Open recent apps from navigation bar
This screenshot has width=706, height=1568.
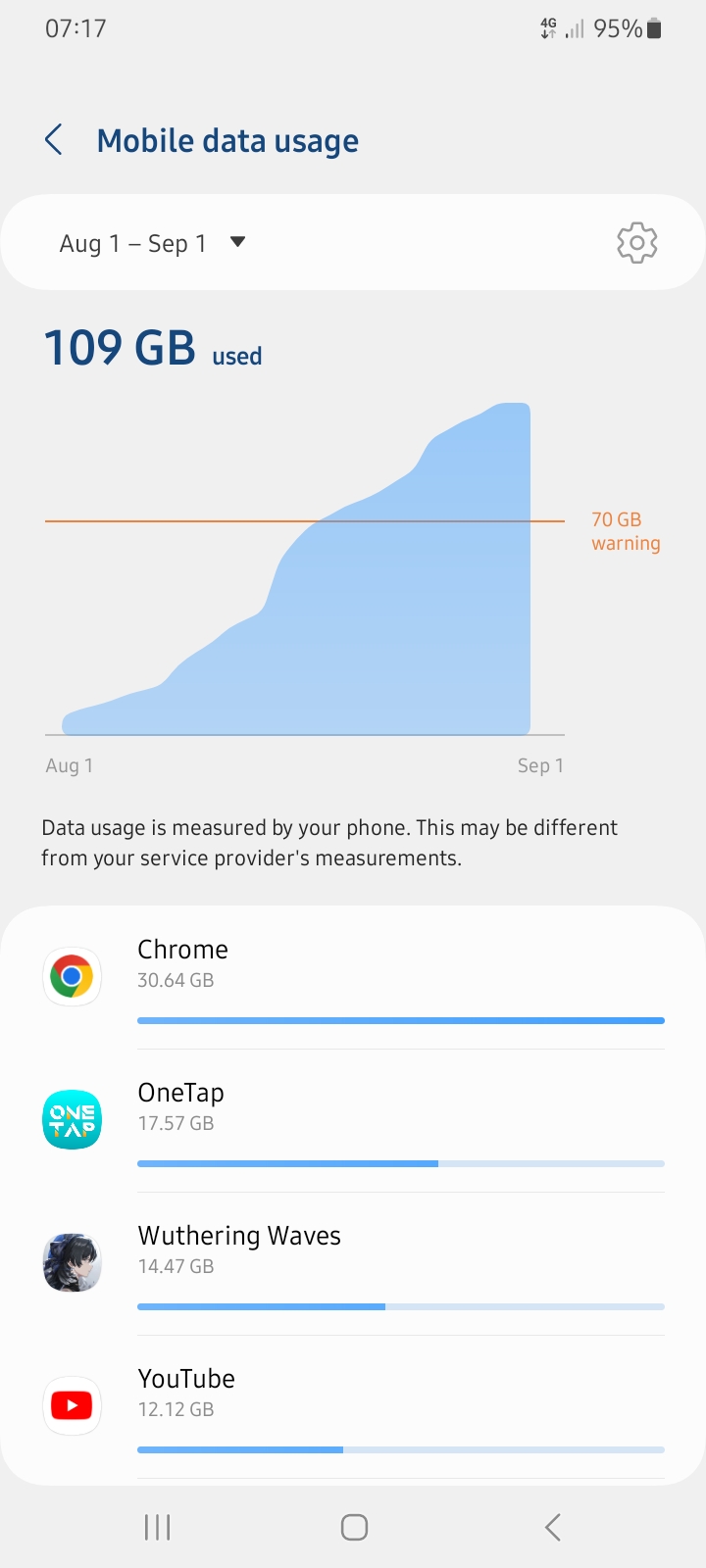pos(157,1527)
